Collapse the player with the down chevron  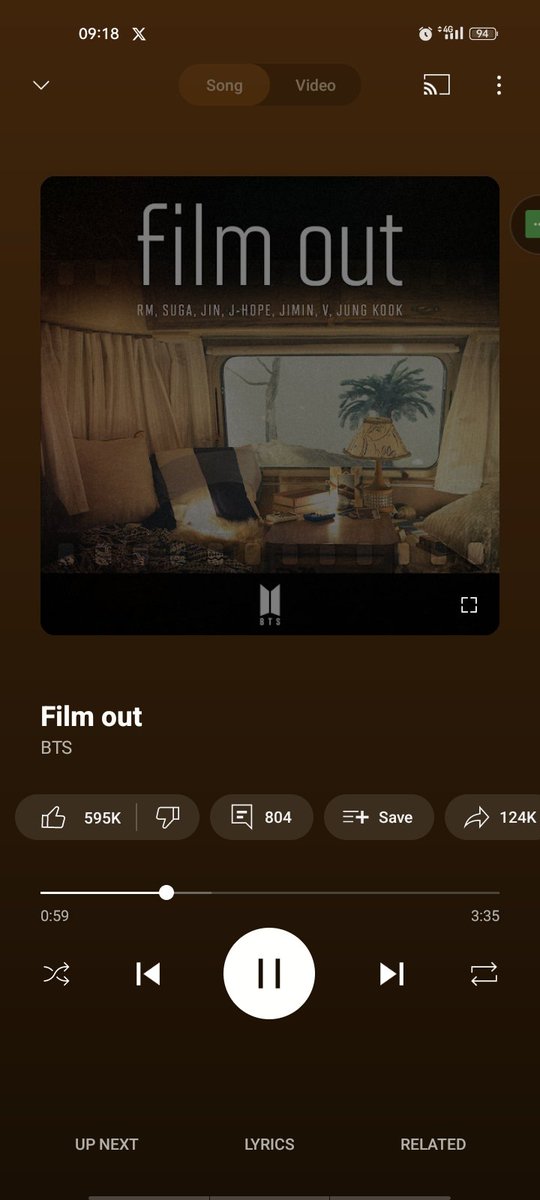[x=41, y=85]
